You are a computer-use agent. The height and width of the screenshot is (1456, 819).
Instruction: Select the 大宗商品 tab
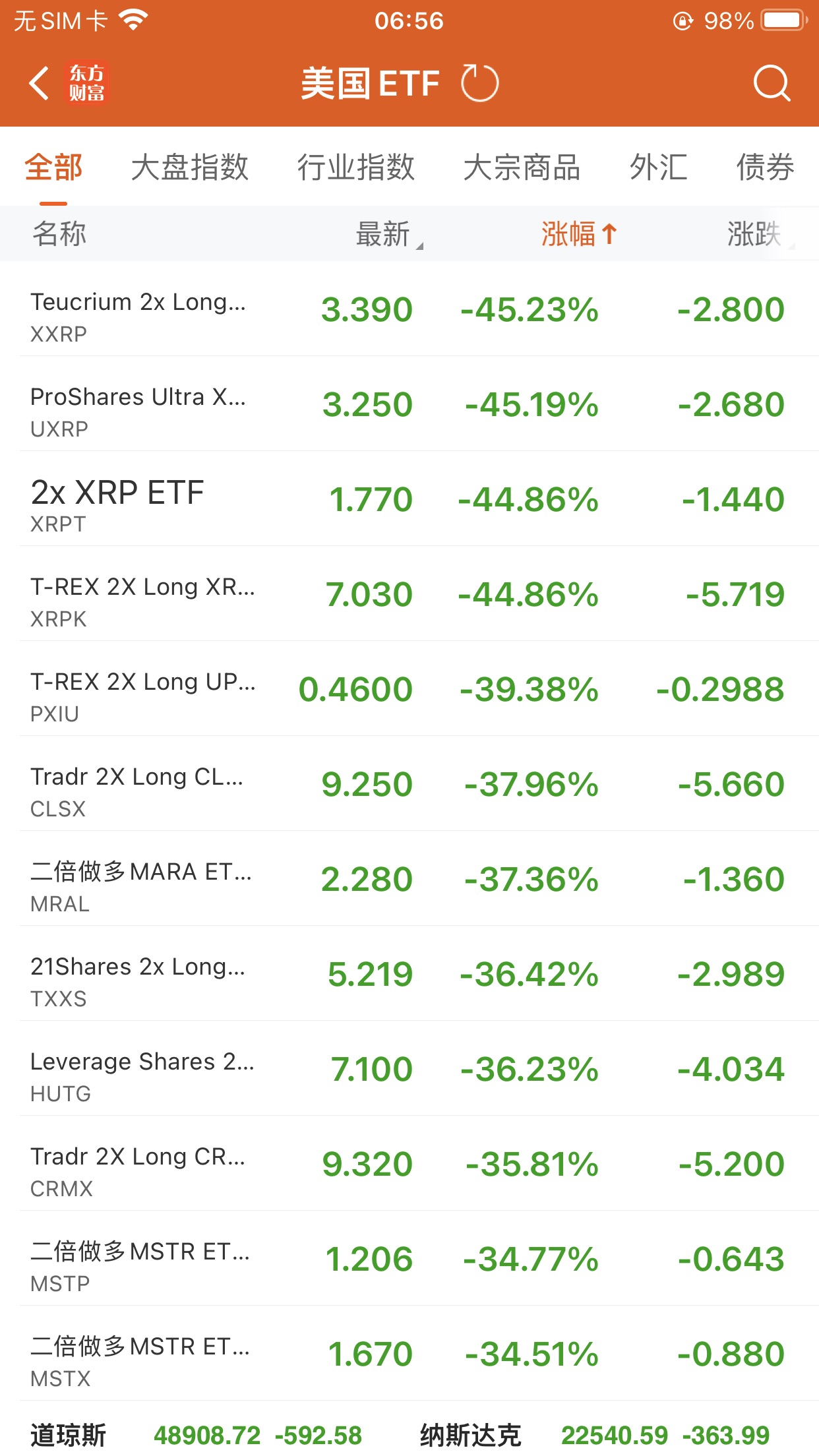coord(522,167)
